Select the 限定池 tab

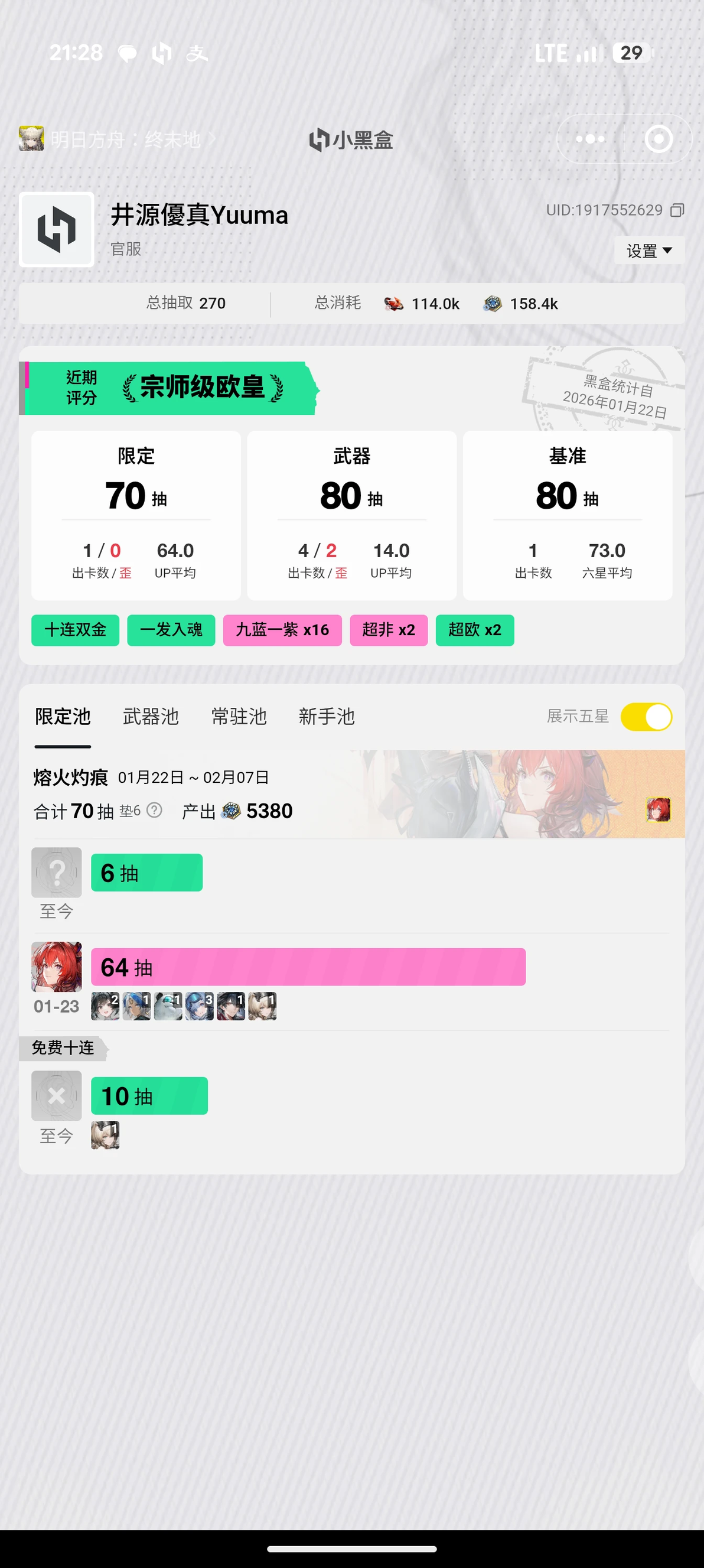(63, 717)
